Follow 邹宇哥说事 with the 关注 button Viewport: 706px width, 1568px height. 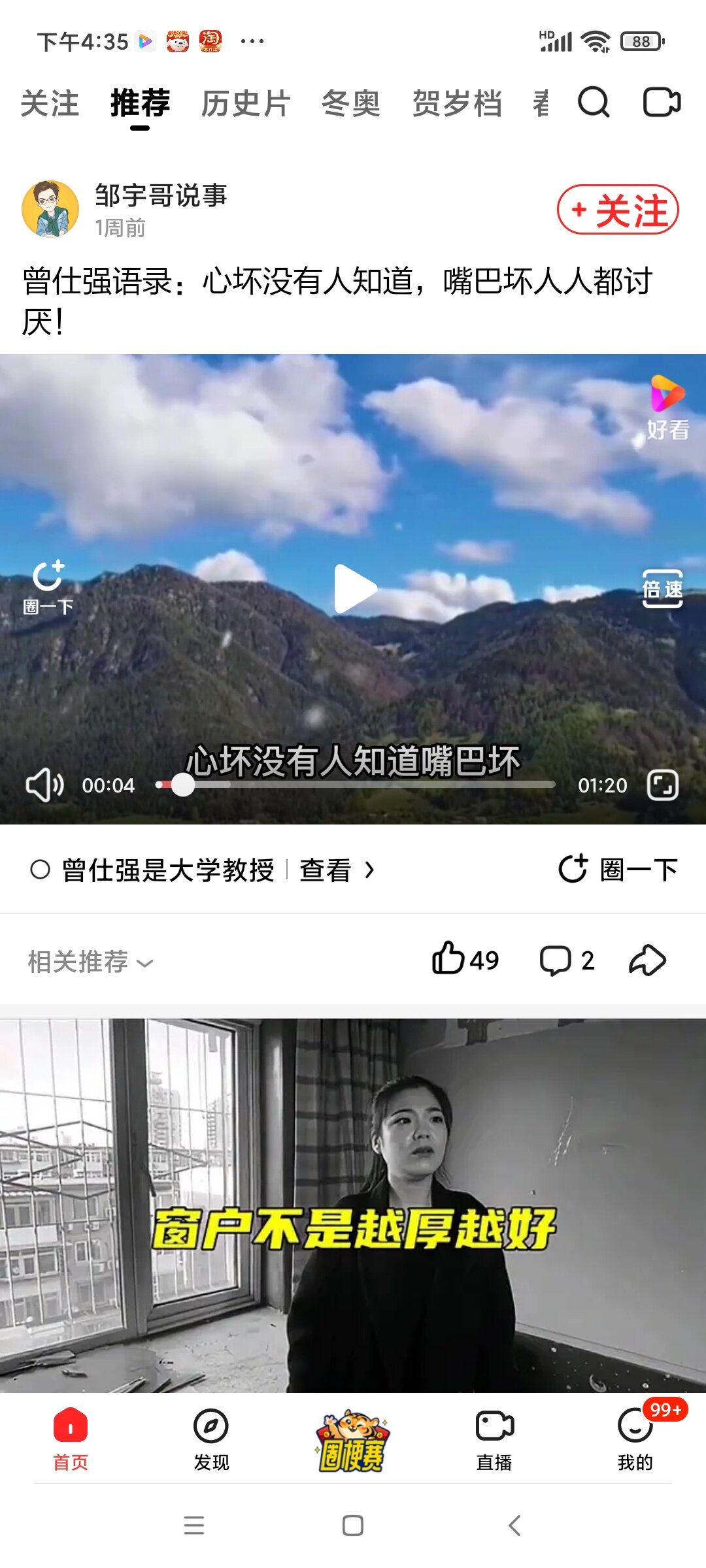coord(618,210)
